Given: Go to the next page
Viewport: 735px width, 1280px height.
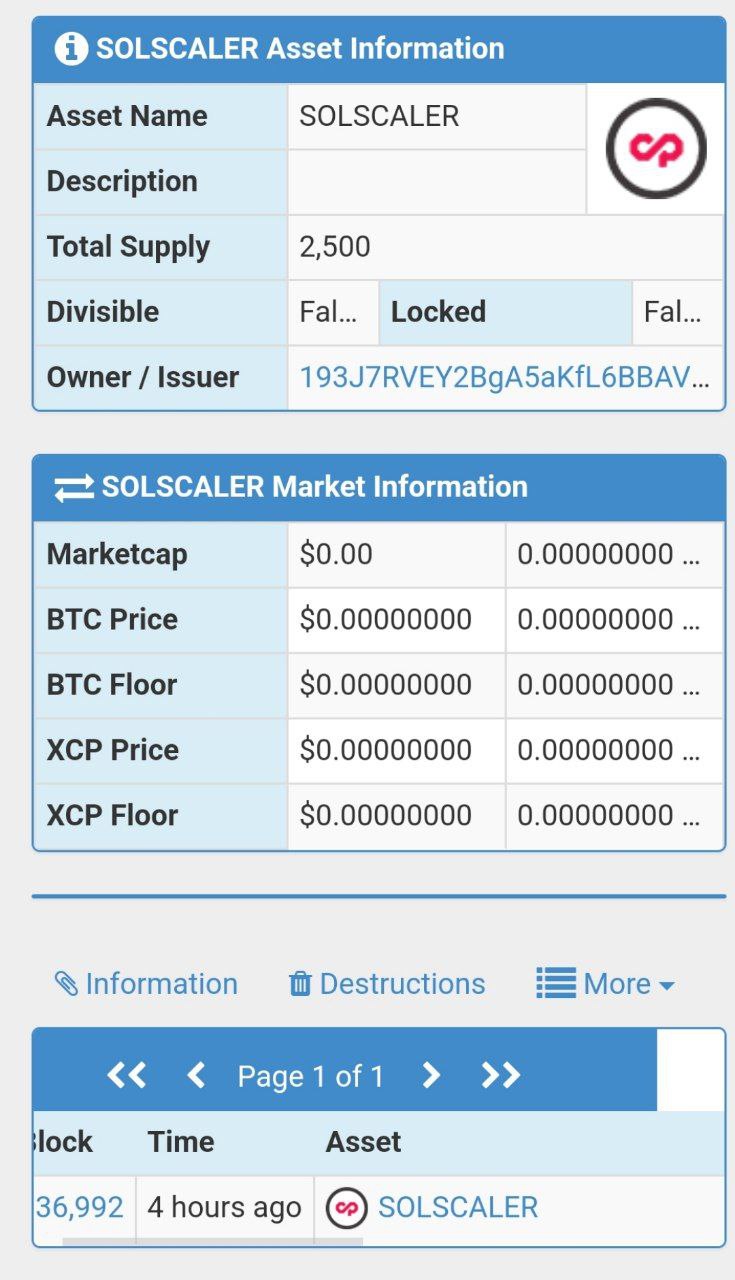Looking at the screenshot, I should [431, 1076].
